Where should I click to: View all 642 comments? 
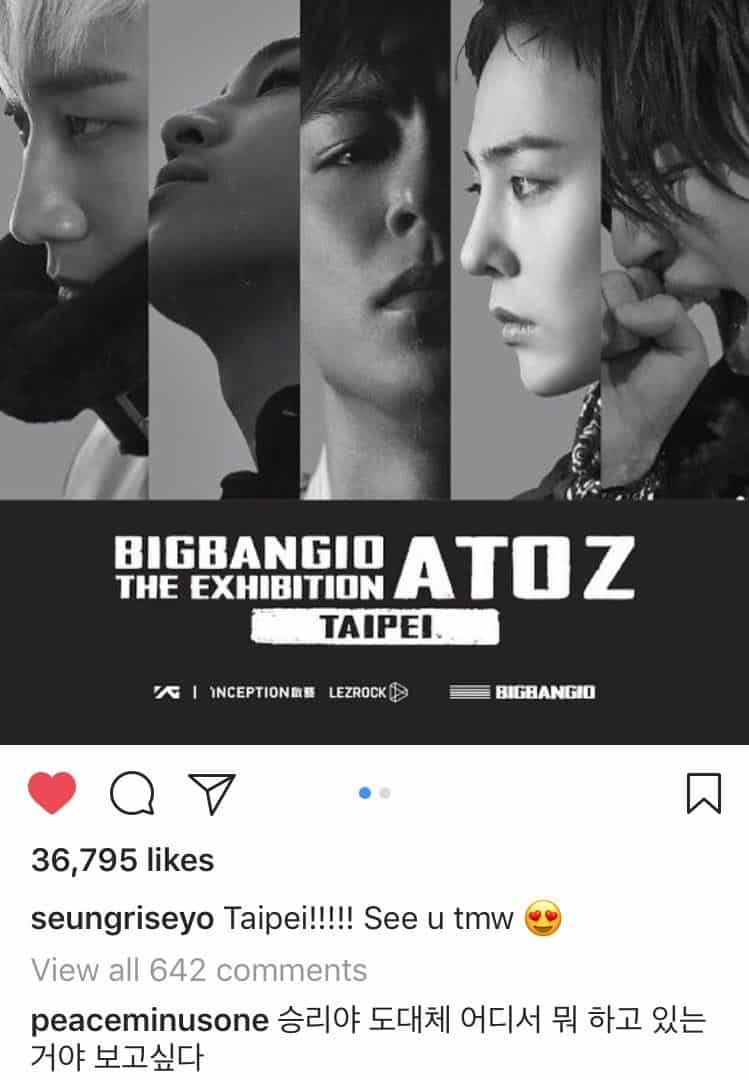pos(199,969)
